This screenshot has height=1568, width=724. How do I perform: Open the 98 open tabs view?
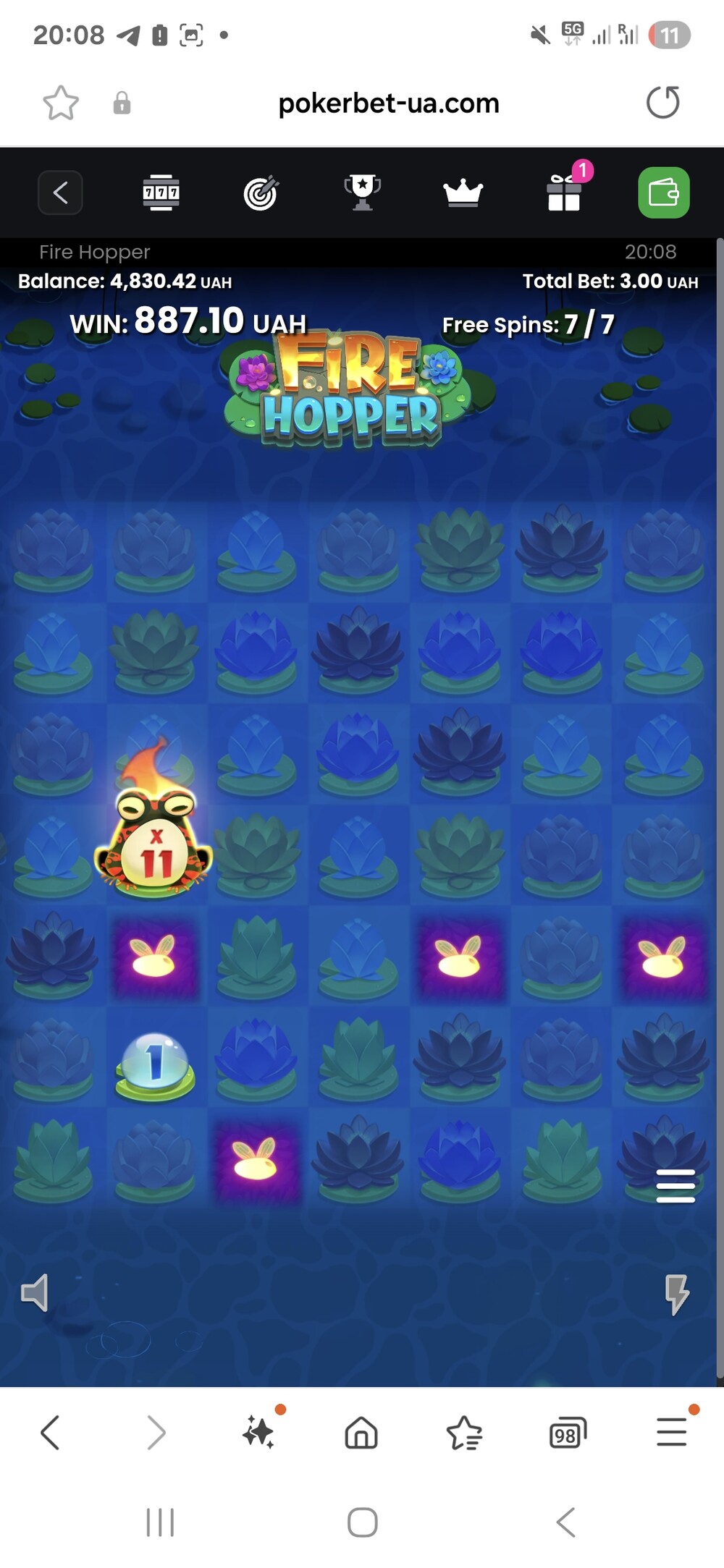[568, 1433]
